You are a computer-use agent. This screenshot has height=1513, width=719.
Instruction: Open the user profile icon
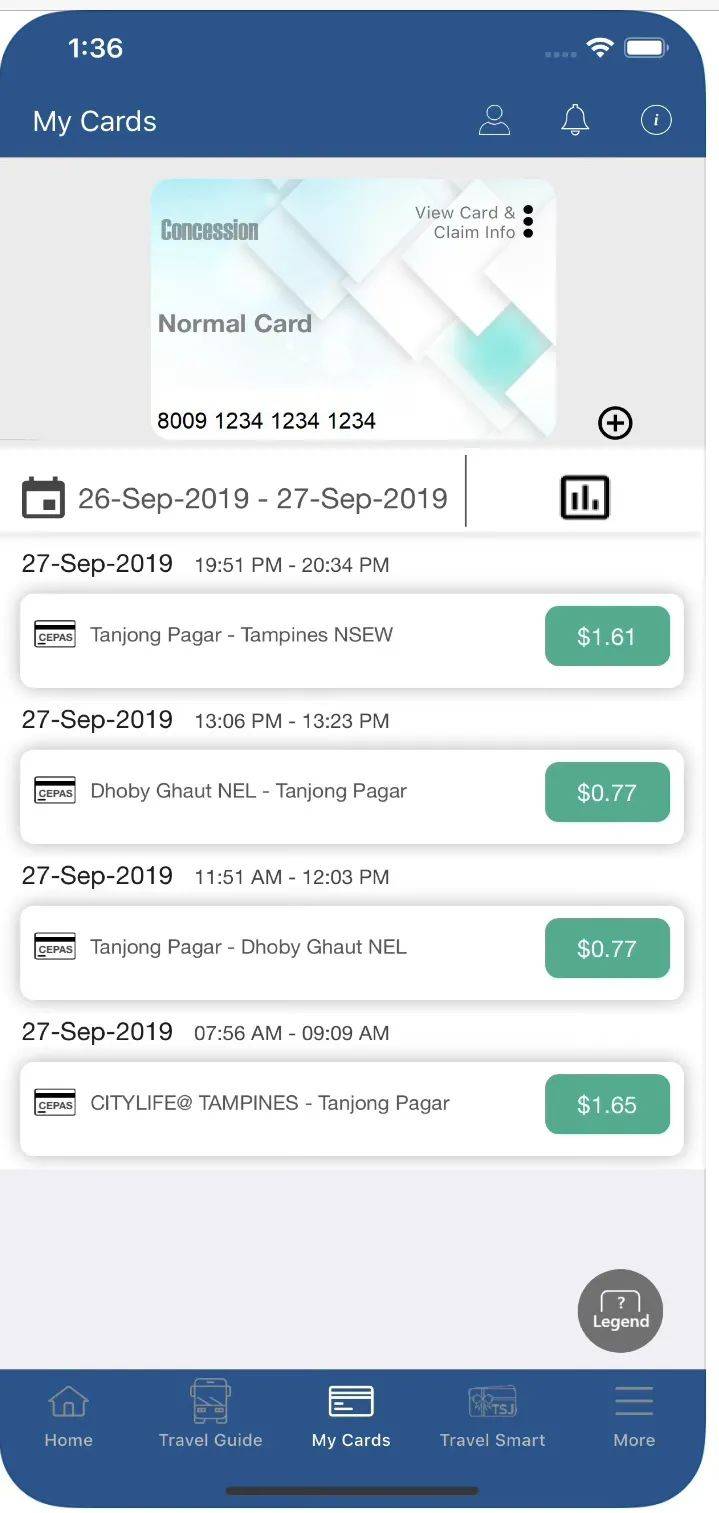(494, 121)
